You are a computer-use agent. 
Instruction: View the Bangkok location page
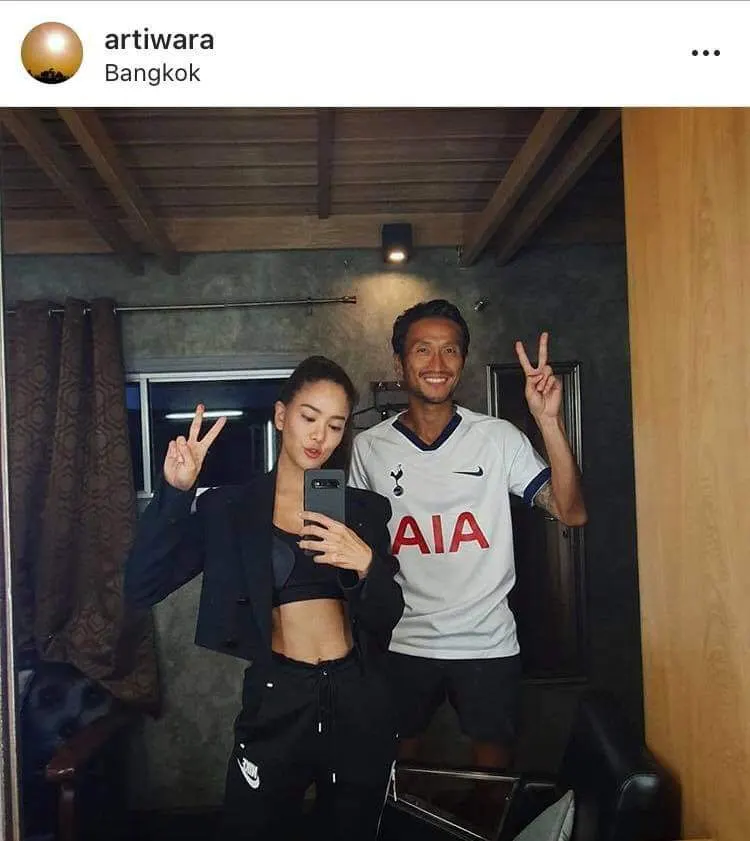pos(152,73)
